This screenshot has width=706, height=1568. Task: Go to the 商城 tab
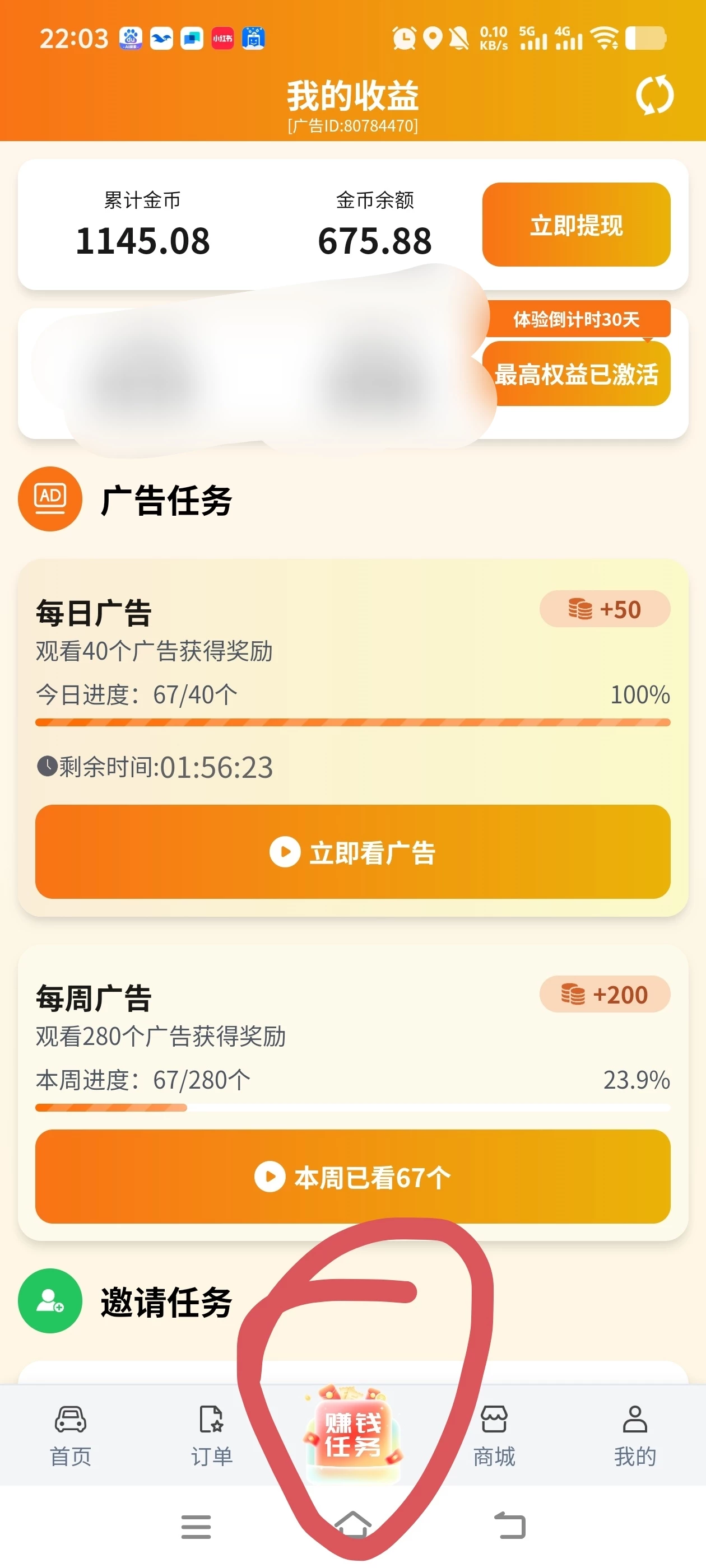pos(494,1435)
